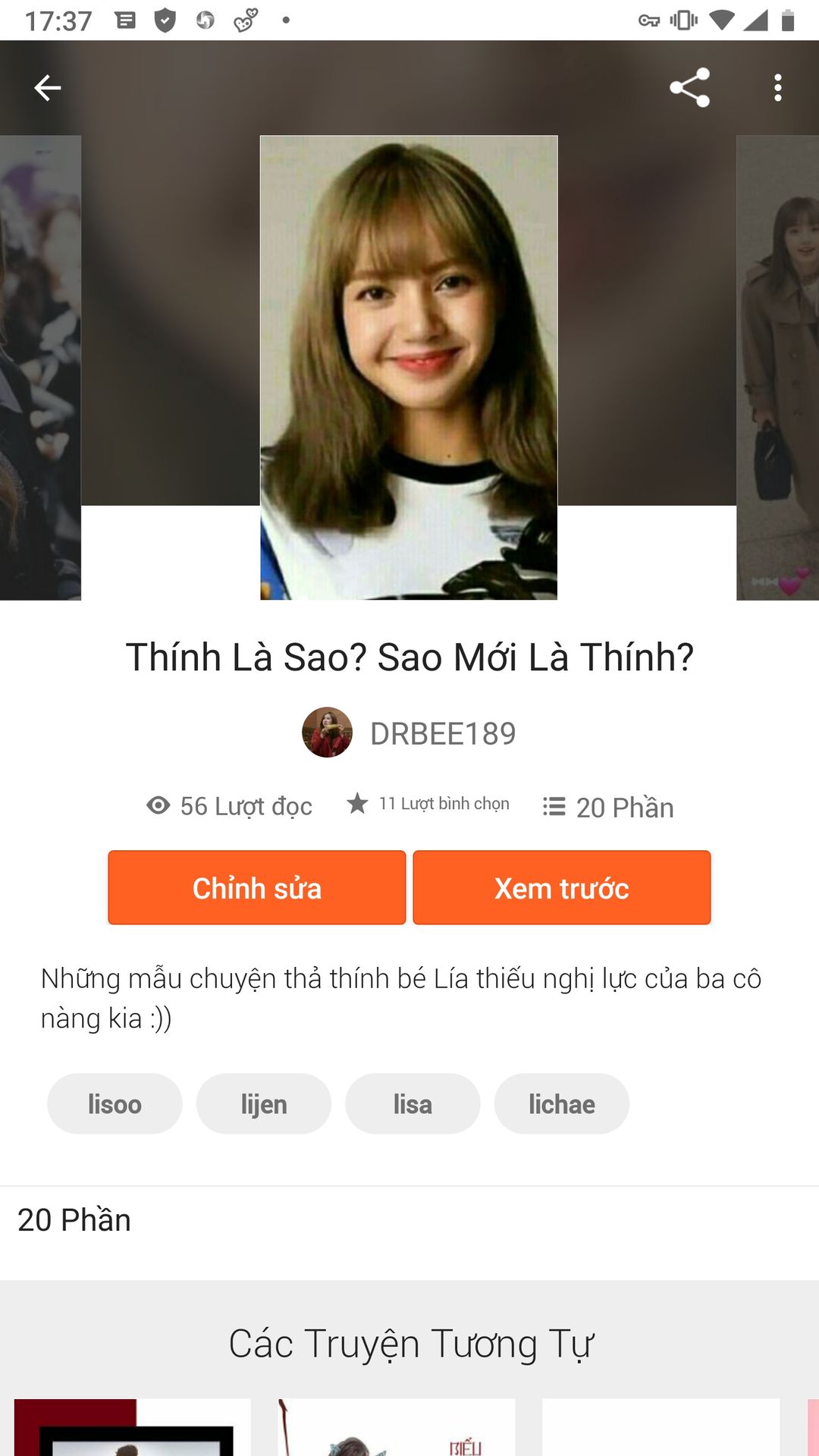Share this story
This screenshot has height=1456, width=819.
[689, 88]
